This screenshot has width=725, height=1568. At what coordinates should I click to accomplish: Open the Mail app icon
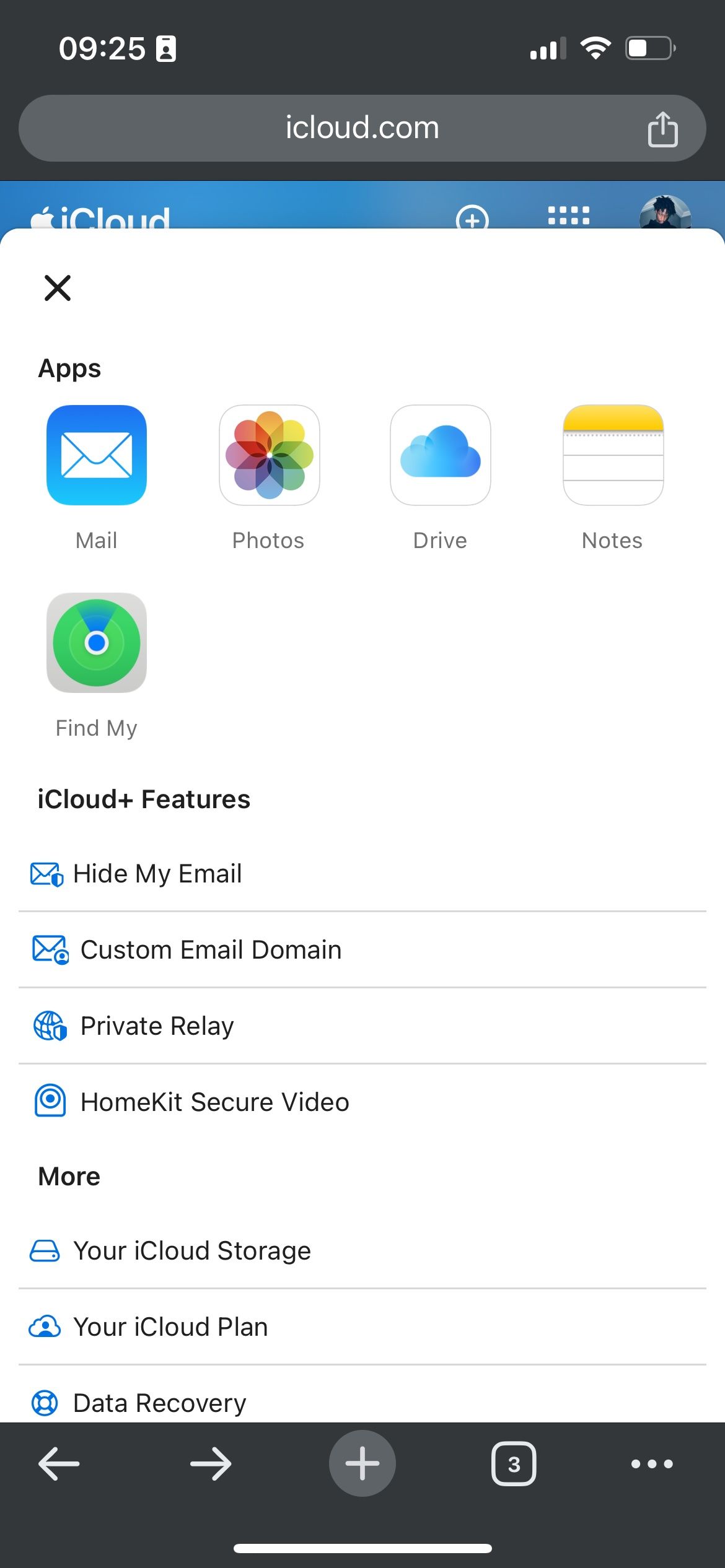coord(96,455)
